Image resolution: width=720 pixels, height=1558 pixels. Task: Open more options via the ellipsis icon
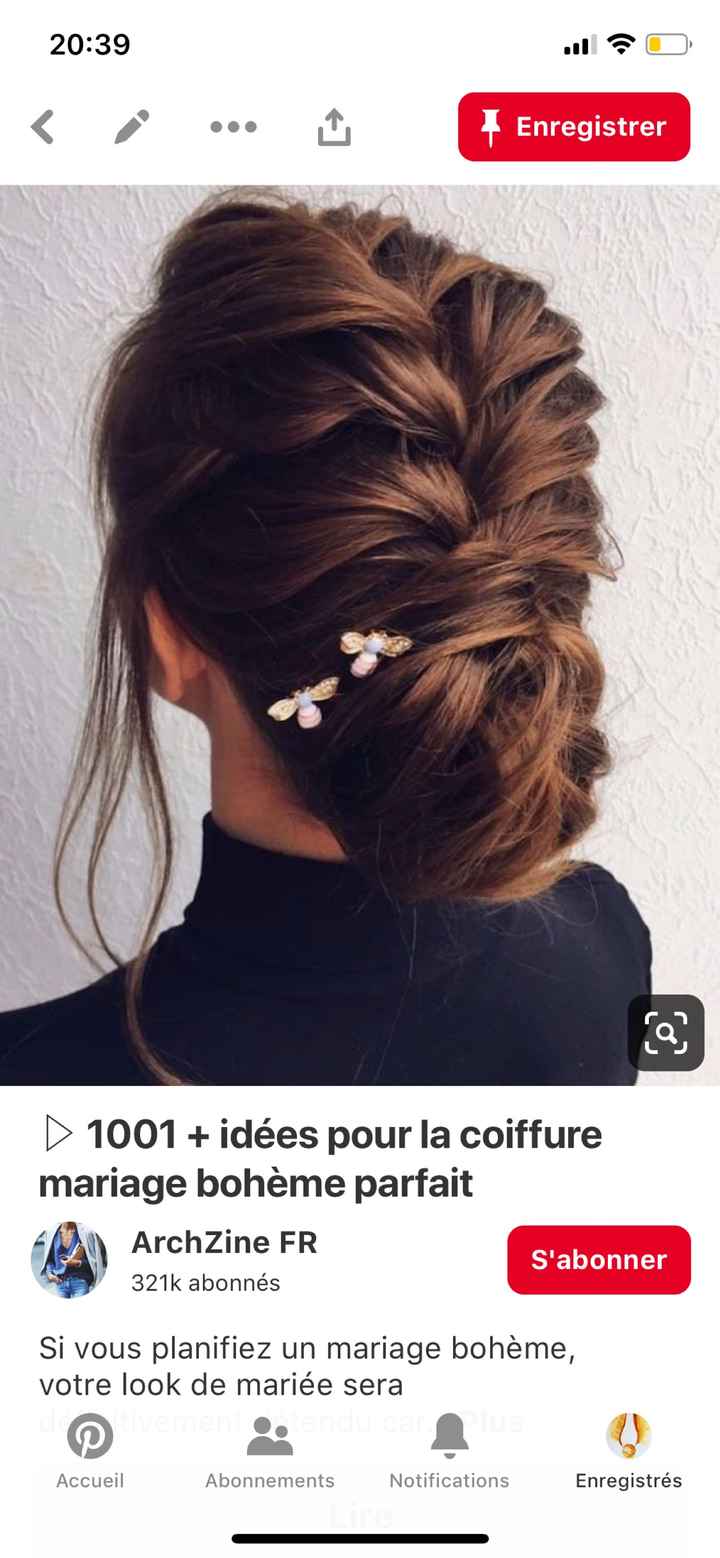232,127
